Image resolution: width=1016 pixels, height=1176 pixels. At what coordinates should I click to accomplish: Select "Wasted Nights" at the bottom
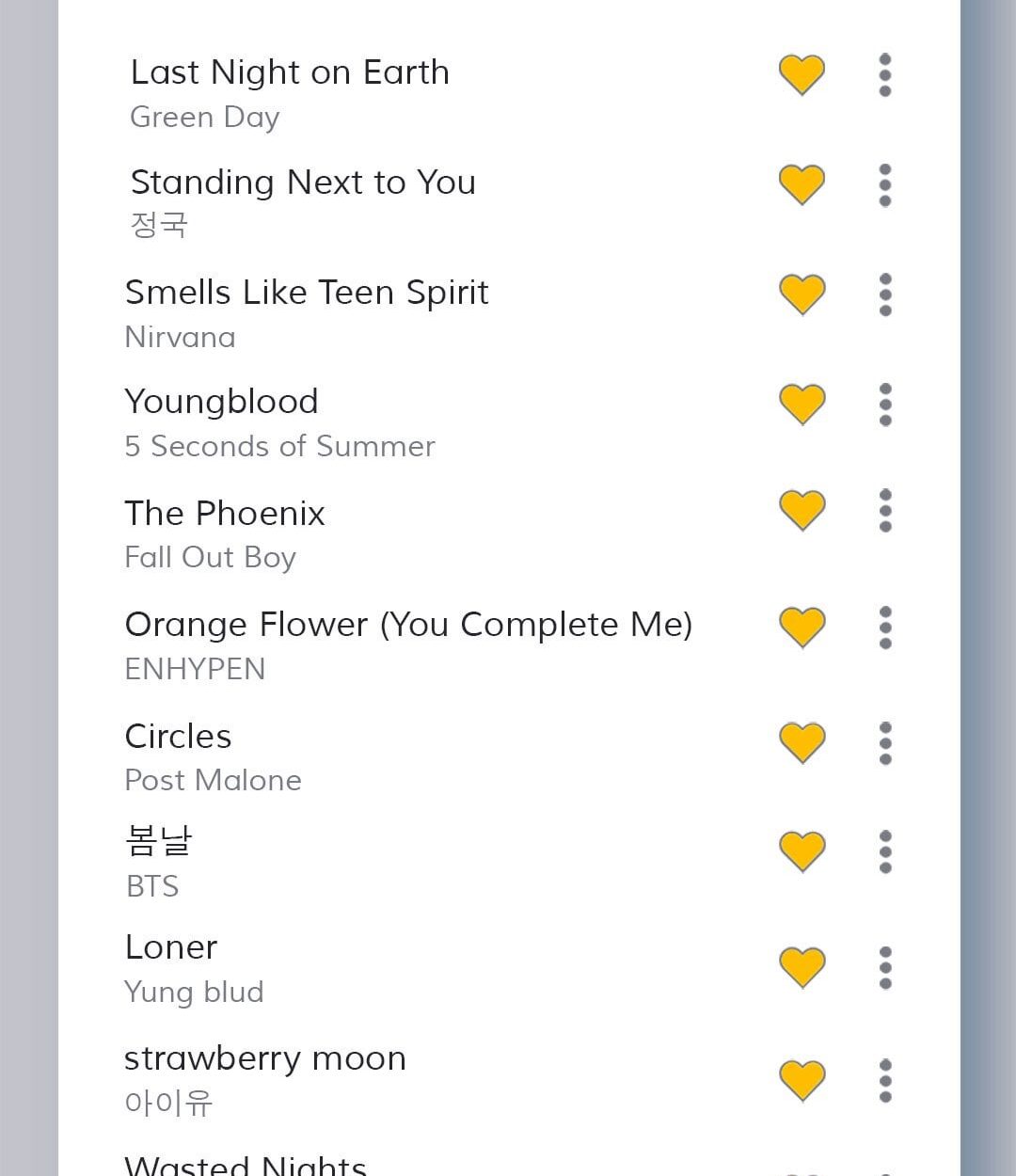pos(246,1164)
